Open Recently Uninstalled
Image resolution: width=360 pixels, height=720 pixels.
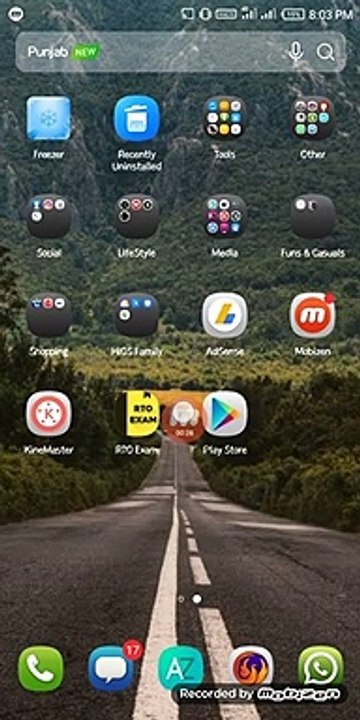pos(136,118)
